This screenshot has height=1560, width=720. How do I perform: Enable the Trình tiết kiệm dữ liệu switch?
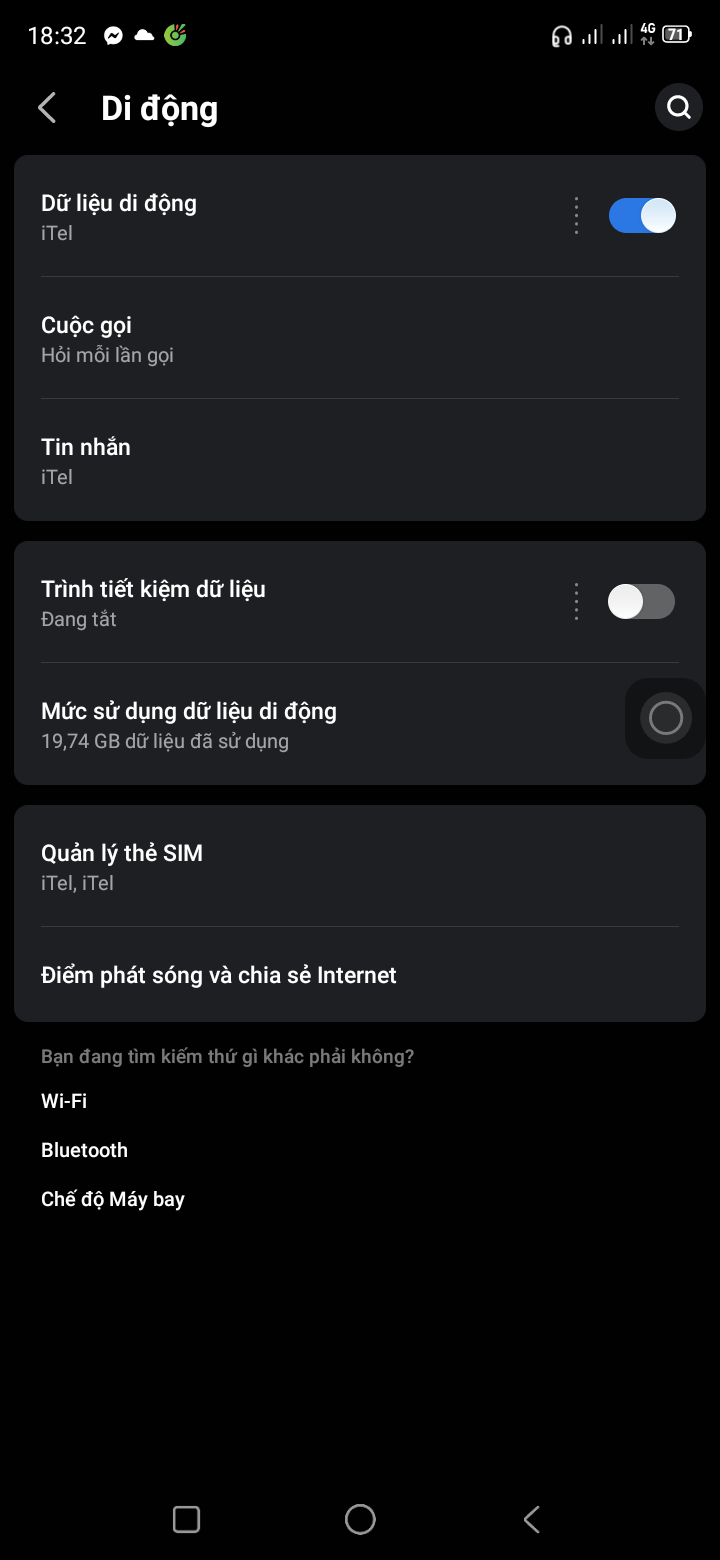[x=642, y=602]
